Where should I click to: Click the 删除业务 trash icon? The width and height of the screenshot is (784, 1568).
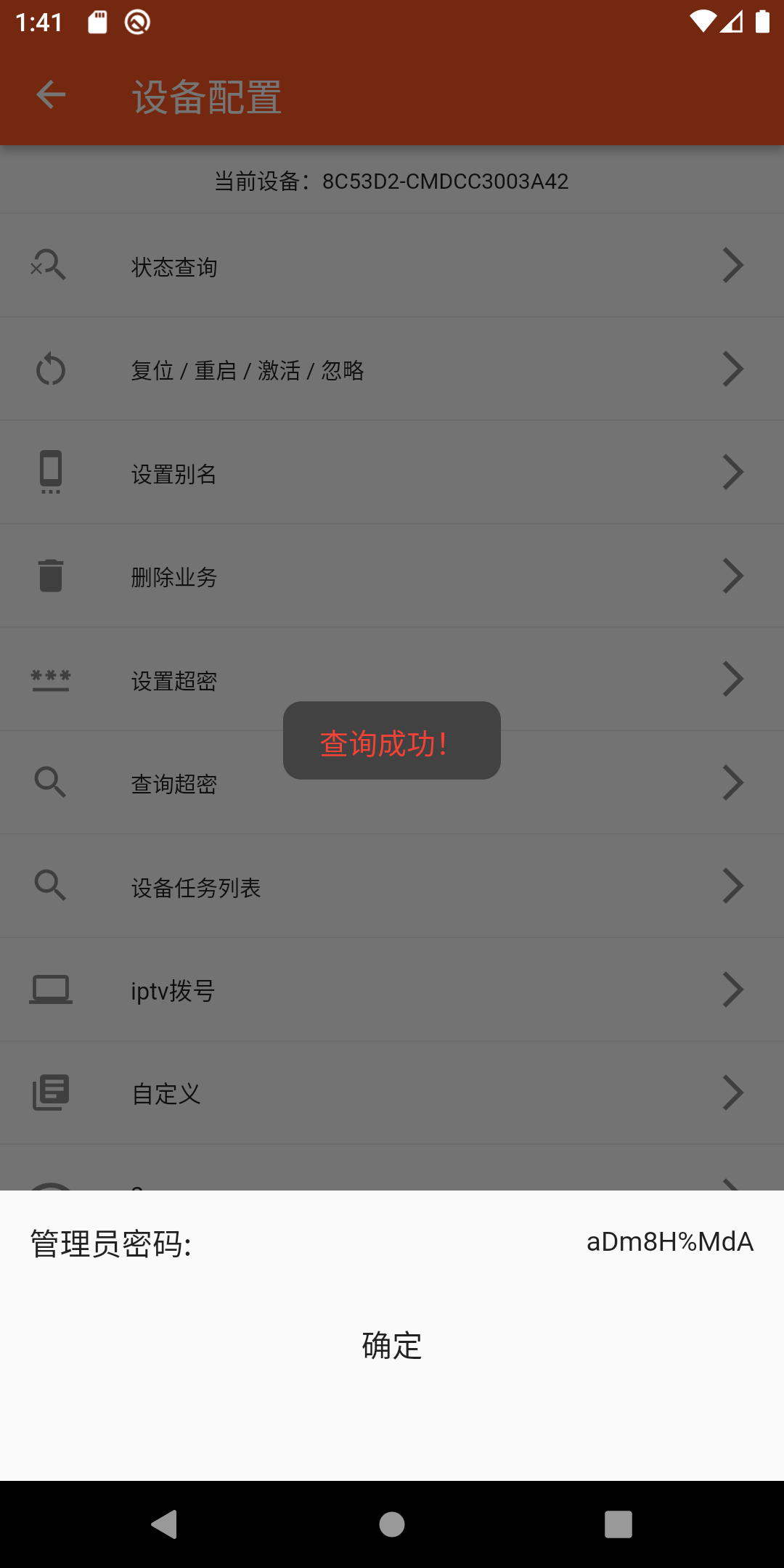pos(50,575)
